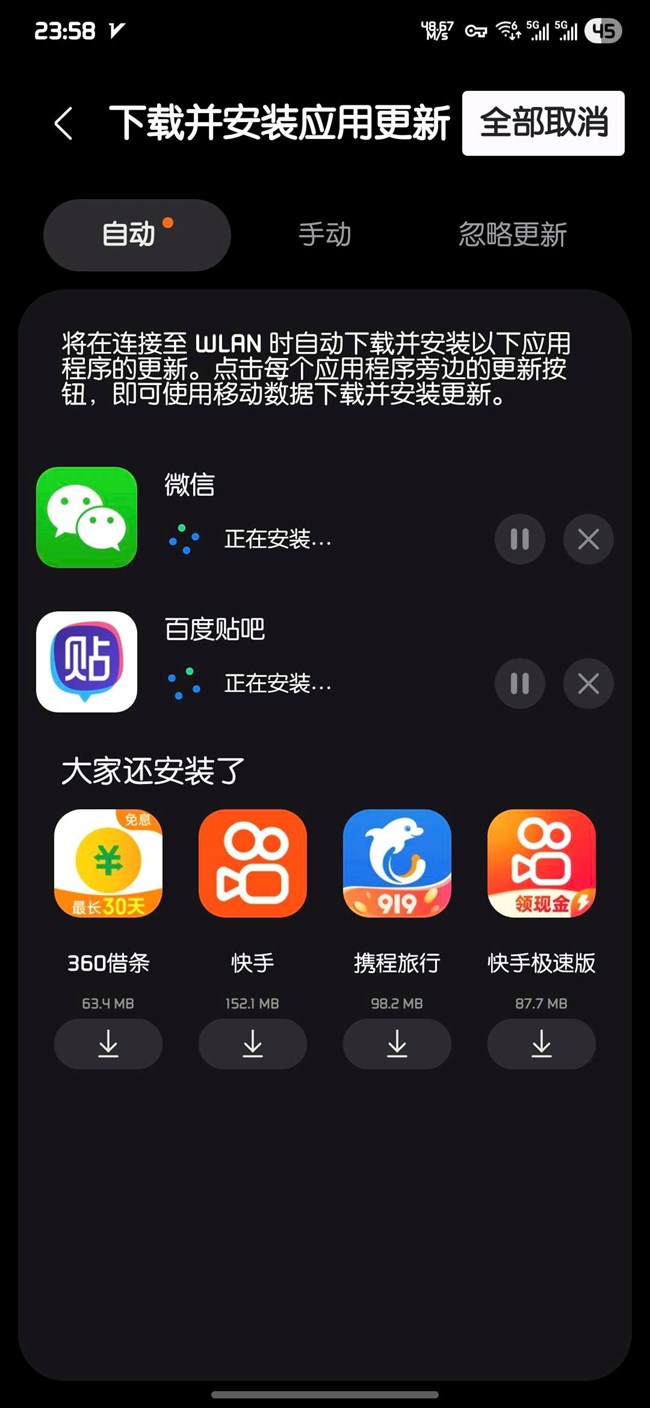Cancel the 微信 update
The height and width of the screenshot is (1408, 650).
(x=588, y=540)
